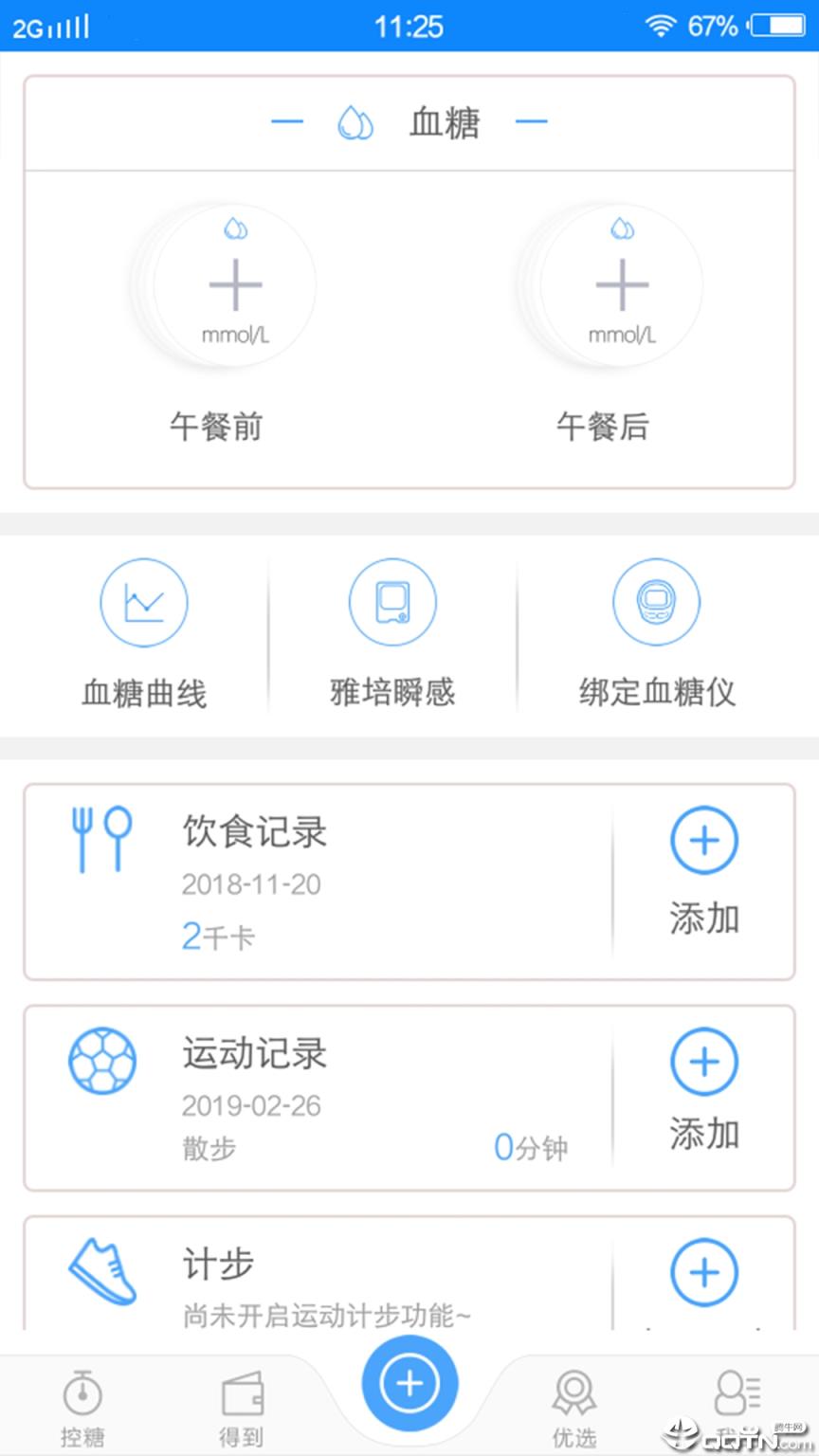Select the 雅培瞬感 device icon

click(x=392, y=602)
